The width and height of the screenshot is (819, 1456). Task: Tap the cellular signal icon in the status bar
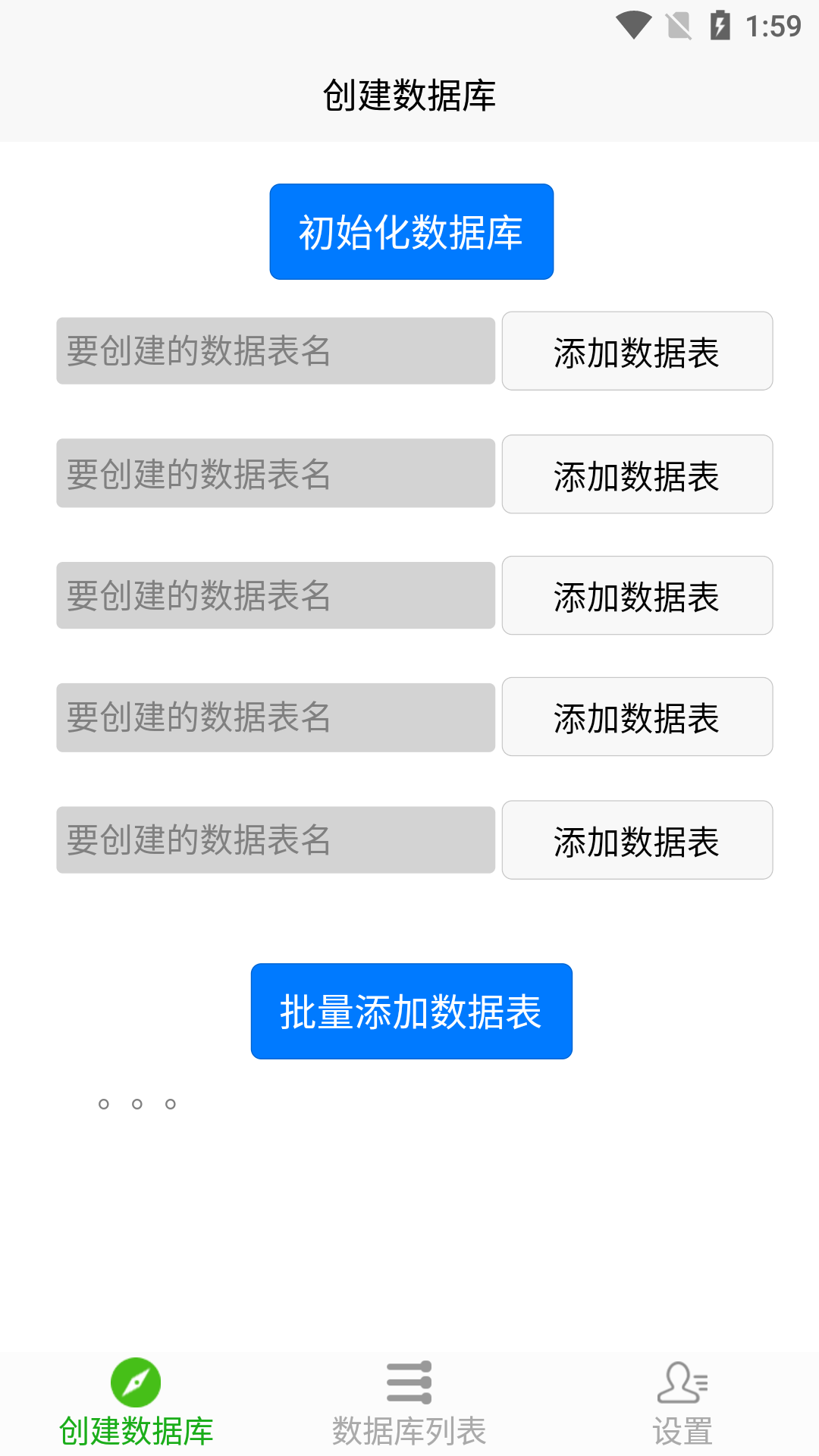pyautogui.click(x=677, y=25)
